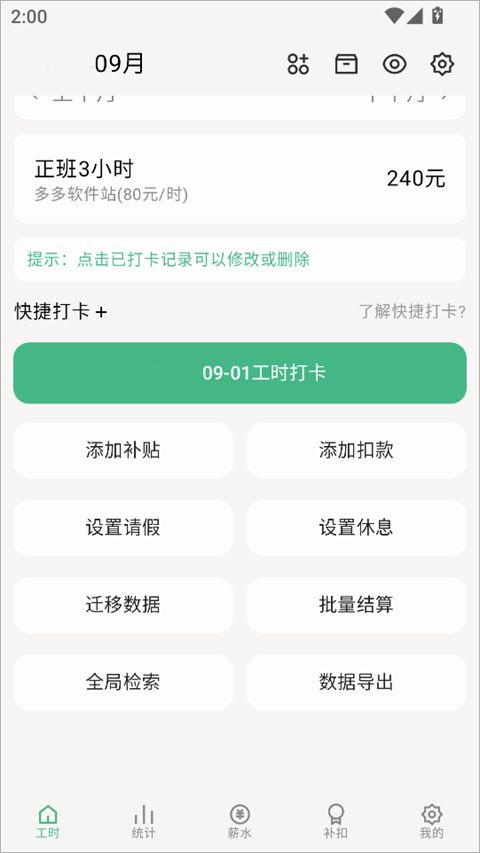Choose 迁移数据

tap(123, 605)
